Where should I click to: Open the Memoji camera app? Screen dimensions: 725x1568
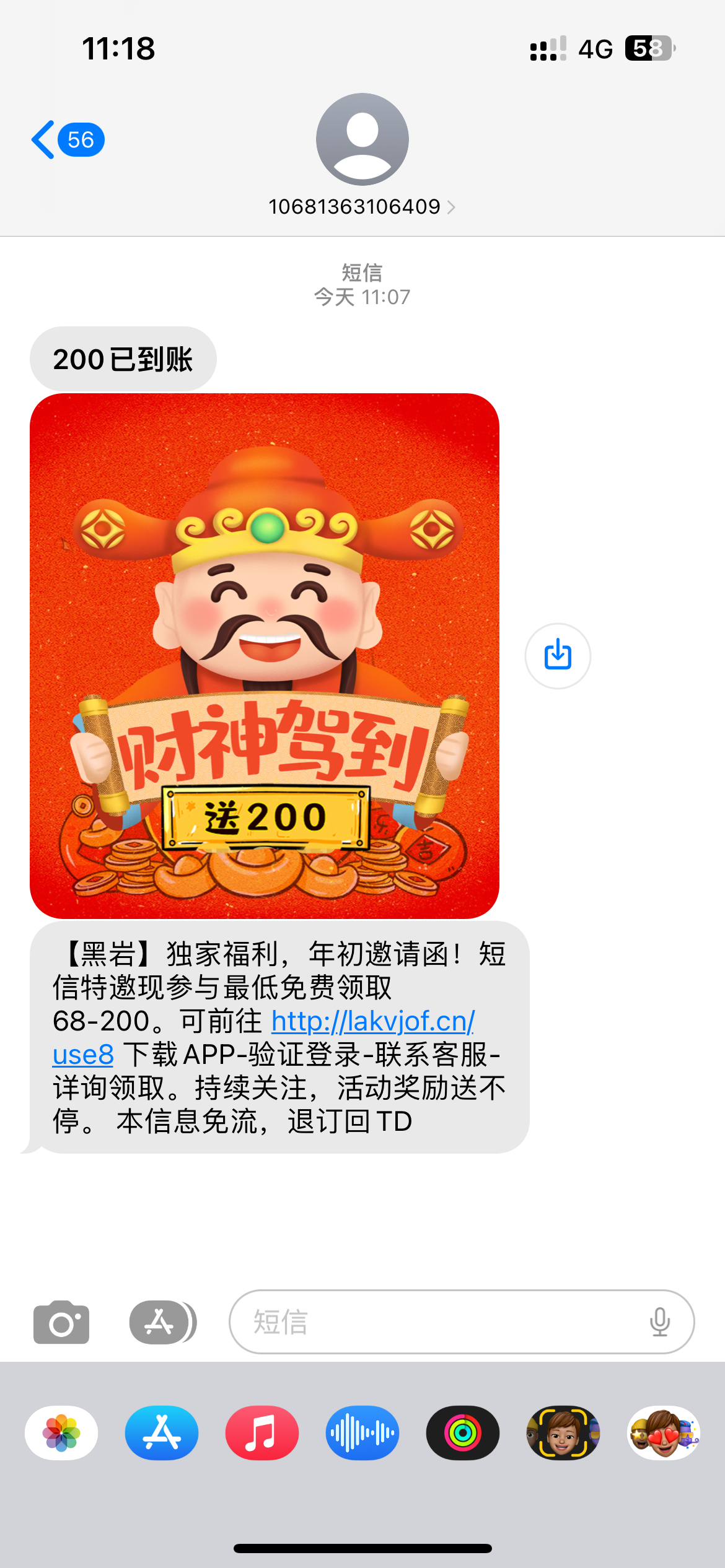click(563, 1433)
